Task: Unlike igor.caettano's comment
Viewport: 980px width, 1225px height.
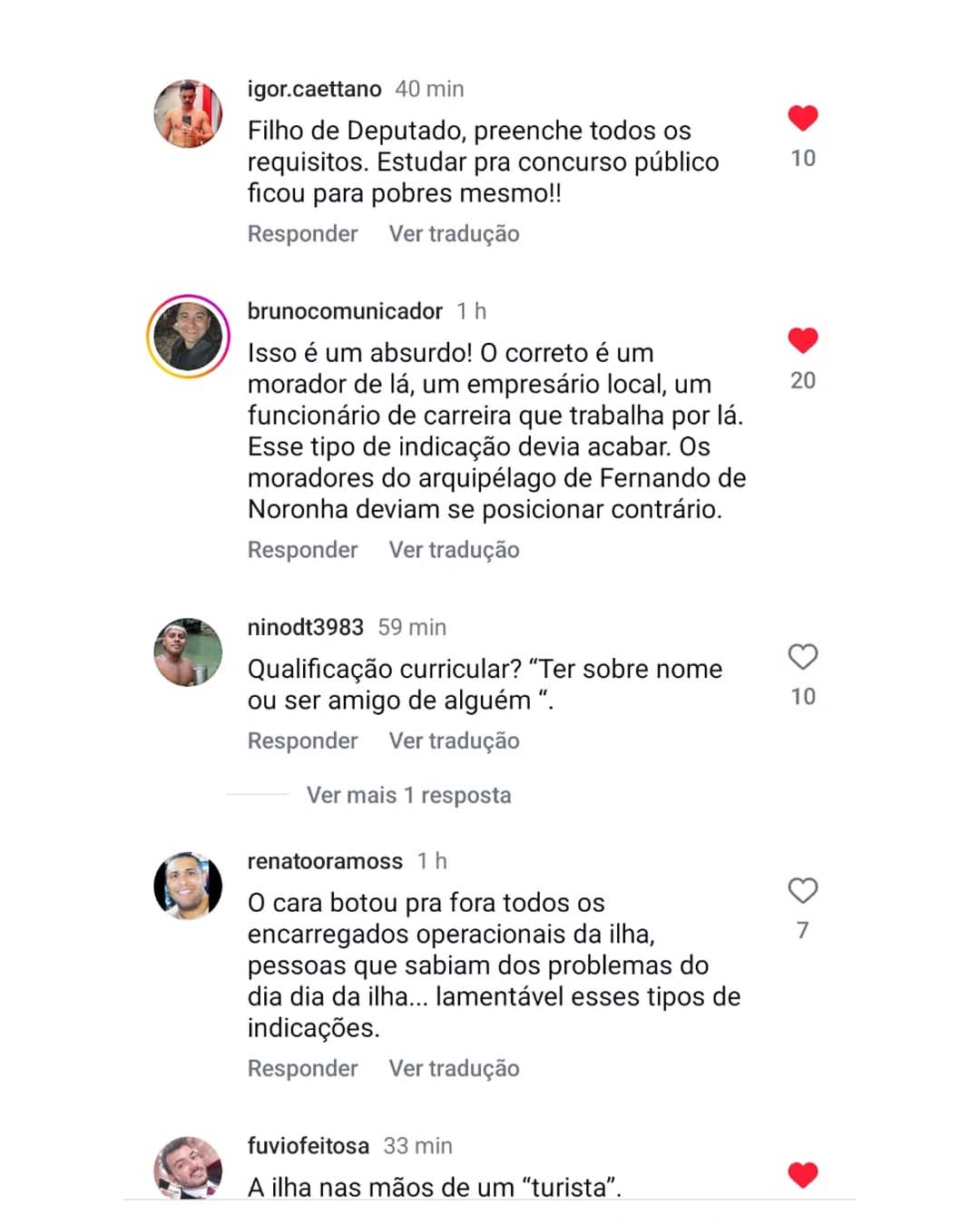Action: point(803,118)
